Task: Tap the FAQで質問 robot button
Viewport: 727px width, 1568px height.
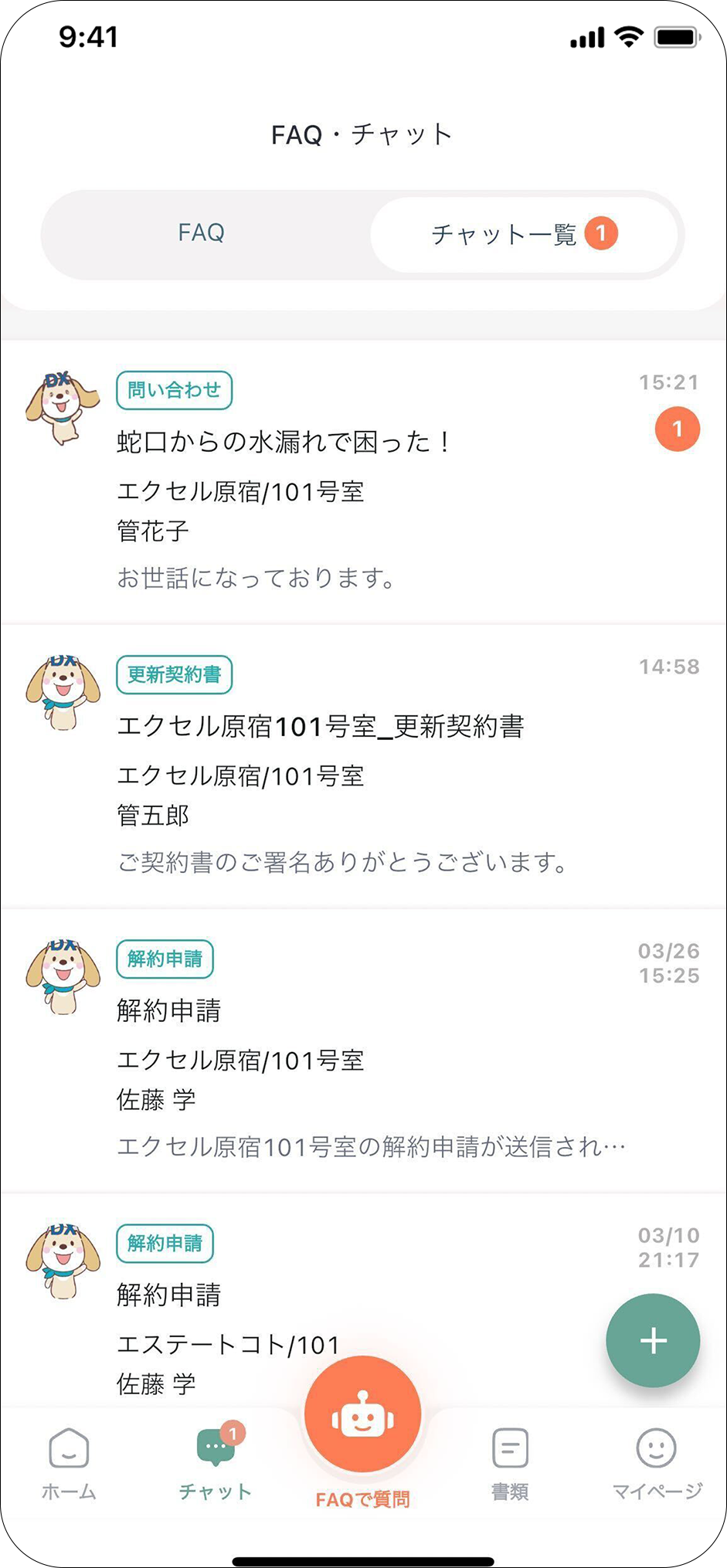Action: (362, 1417)
